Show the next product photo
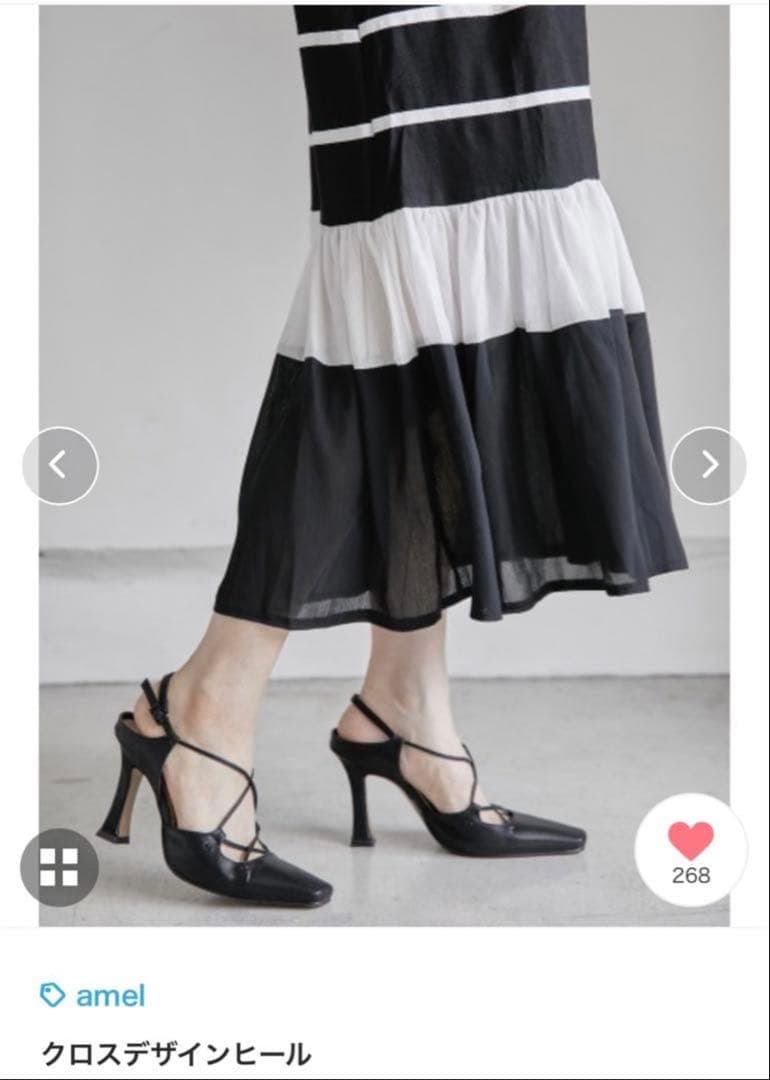The height and width of the screenshot is (1080, 770). (x=709, y=465)
